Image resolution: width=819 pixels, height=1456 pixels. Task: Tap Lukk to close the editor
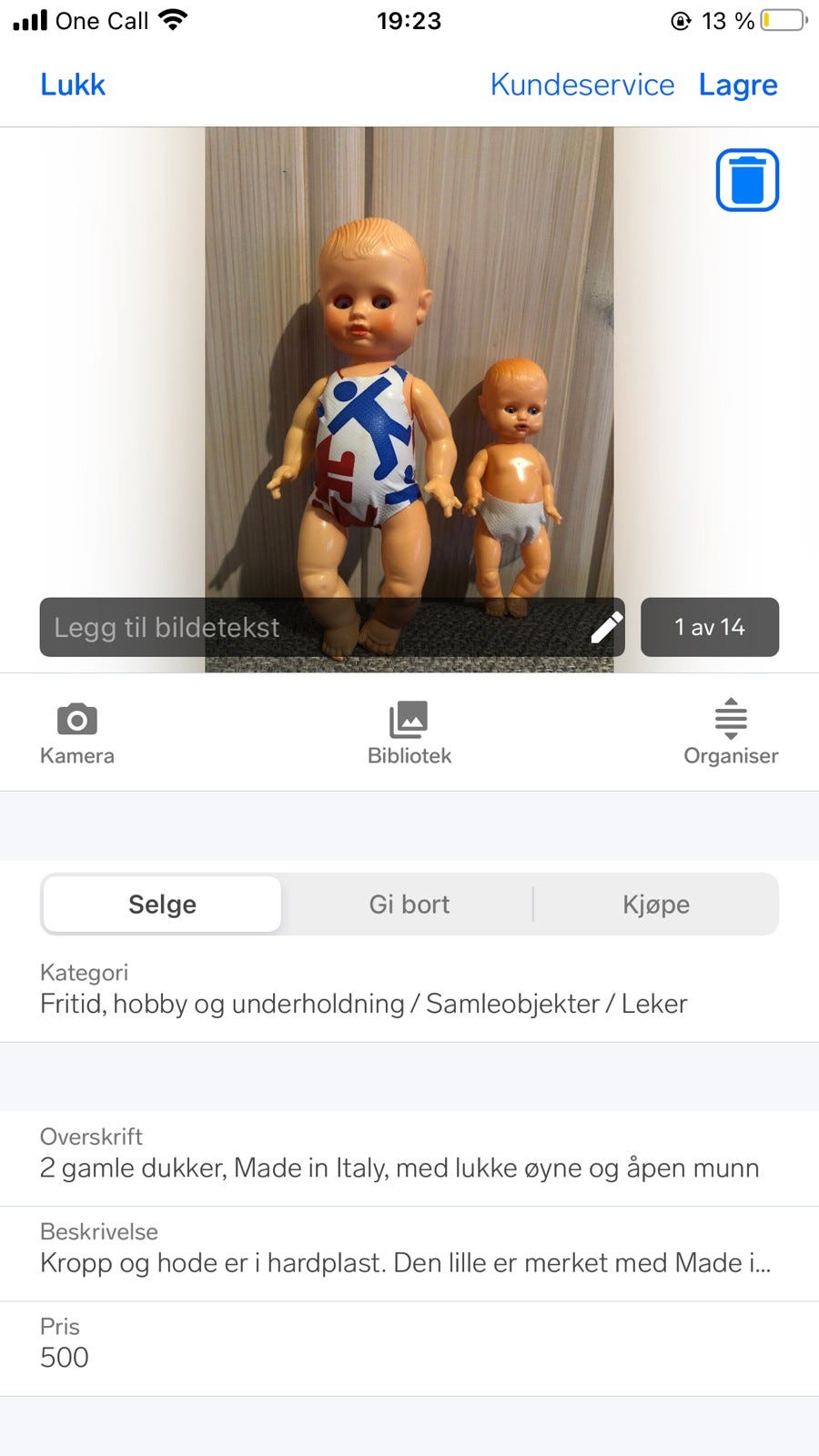coord(72,84)
